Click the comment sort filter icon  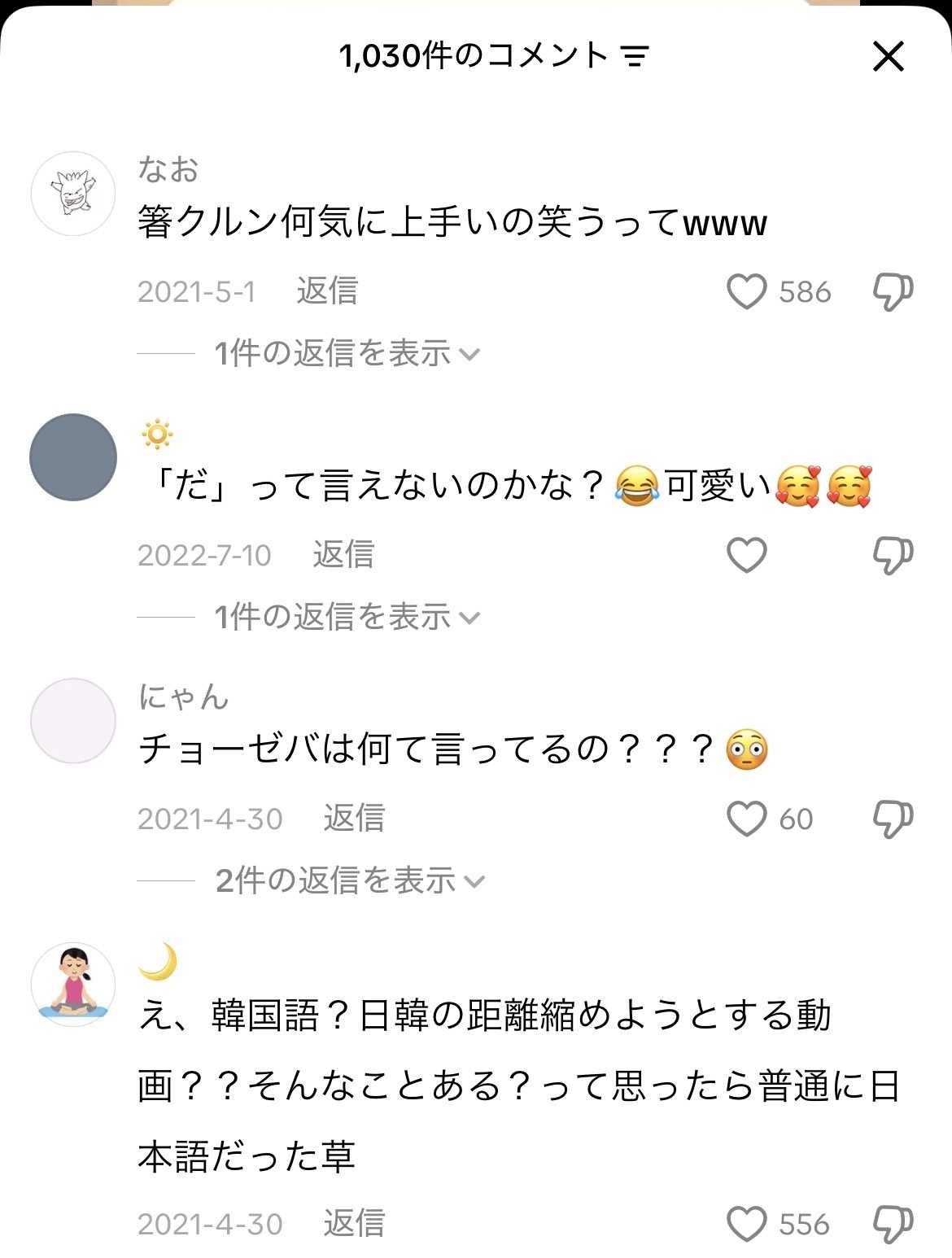[x=636, y=57]
